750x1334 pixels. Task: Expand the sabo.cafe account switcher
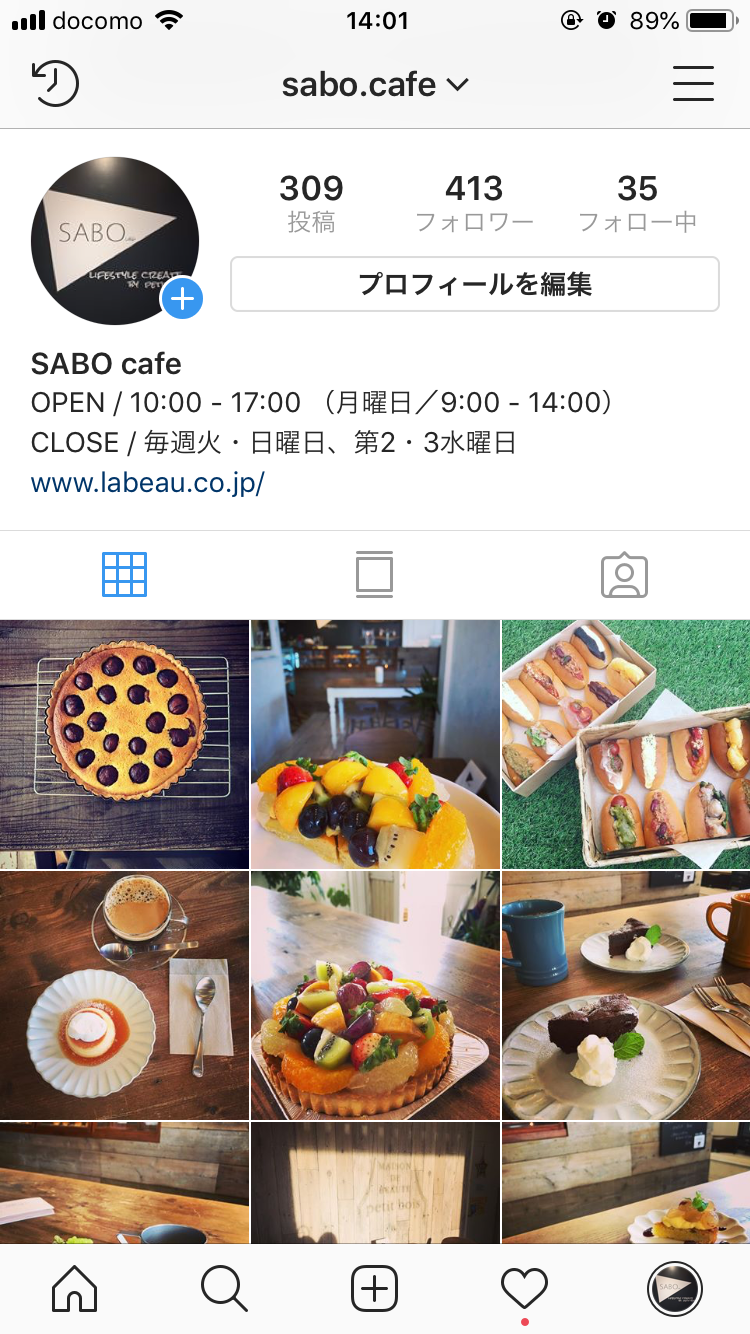375,85
